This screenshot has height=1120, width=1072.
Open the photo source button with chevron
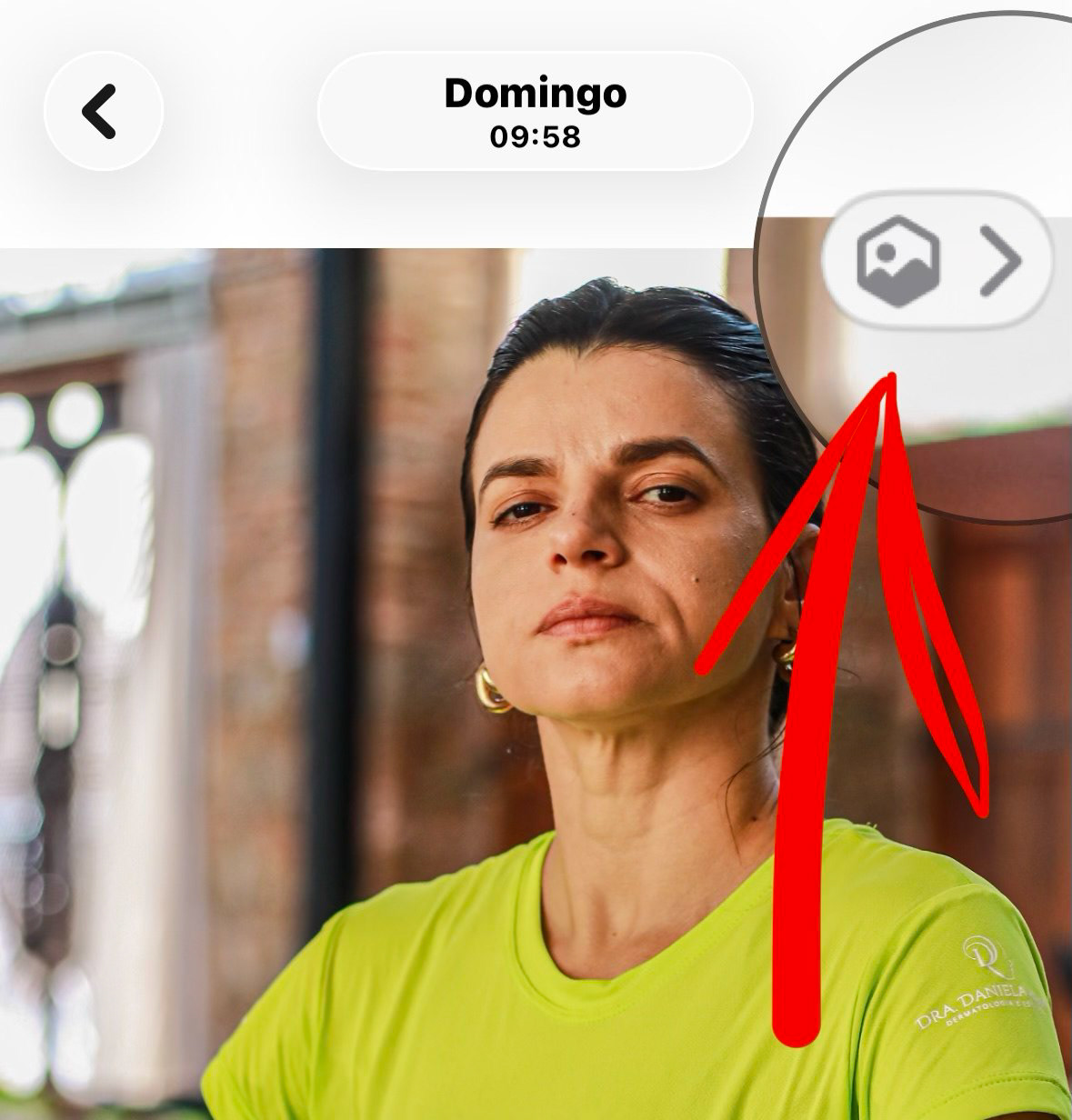937,261
